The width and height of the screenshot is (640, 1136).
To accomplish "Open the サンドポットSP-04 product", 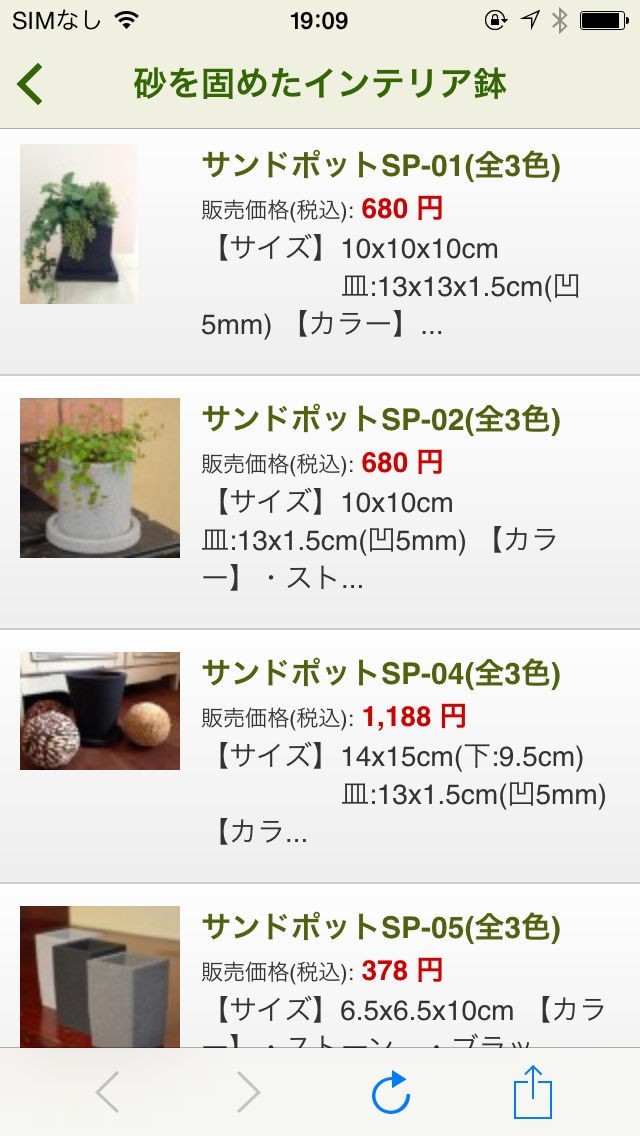I will click(380, 673).
